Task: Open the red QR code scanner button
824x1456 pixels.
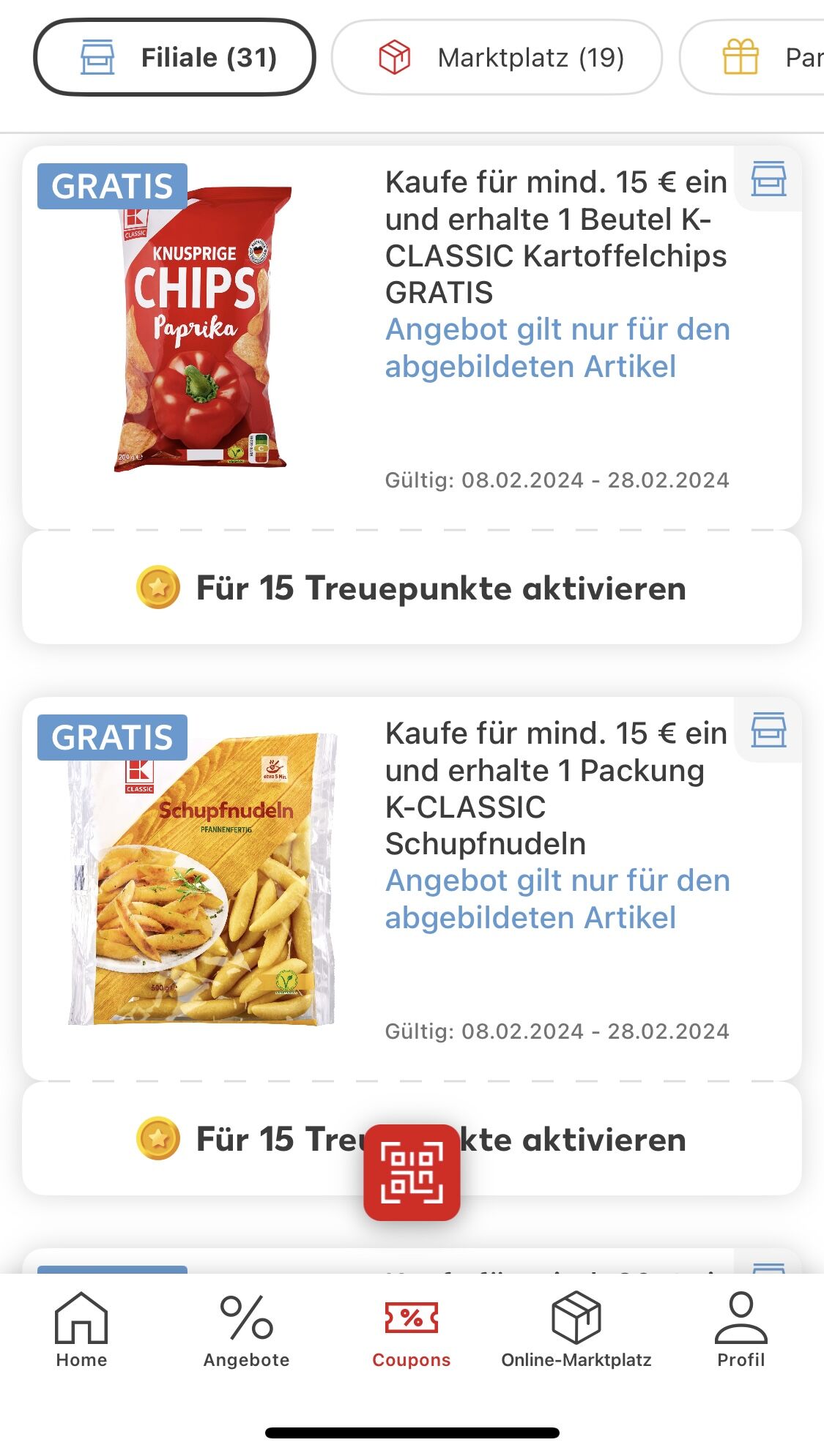Action: (412, 1173)
